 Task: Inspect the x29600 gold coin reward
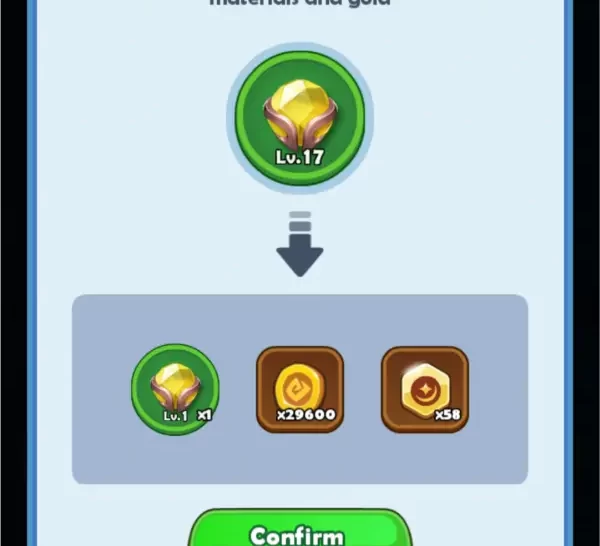300,389
